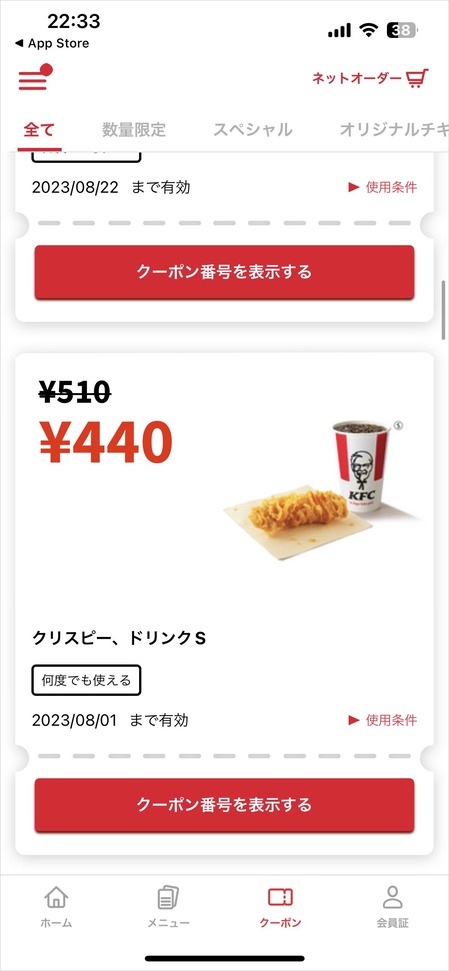This screenshot has height=971, width=449.
Task: Switch to the 全て tab
Action: 39,129
